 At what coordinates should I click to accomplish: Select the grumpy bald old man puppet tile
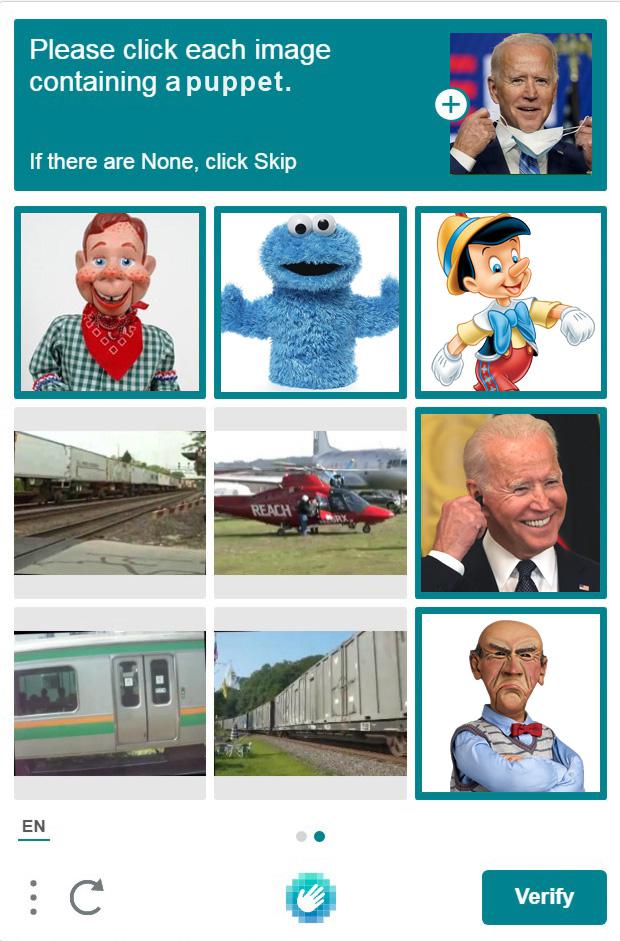510,702
